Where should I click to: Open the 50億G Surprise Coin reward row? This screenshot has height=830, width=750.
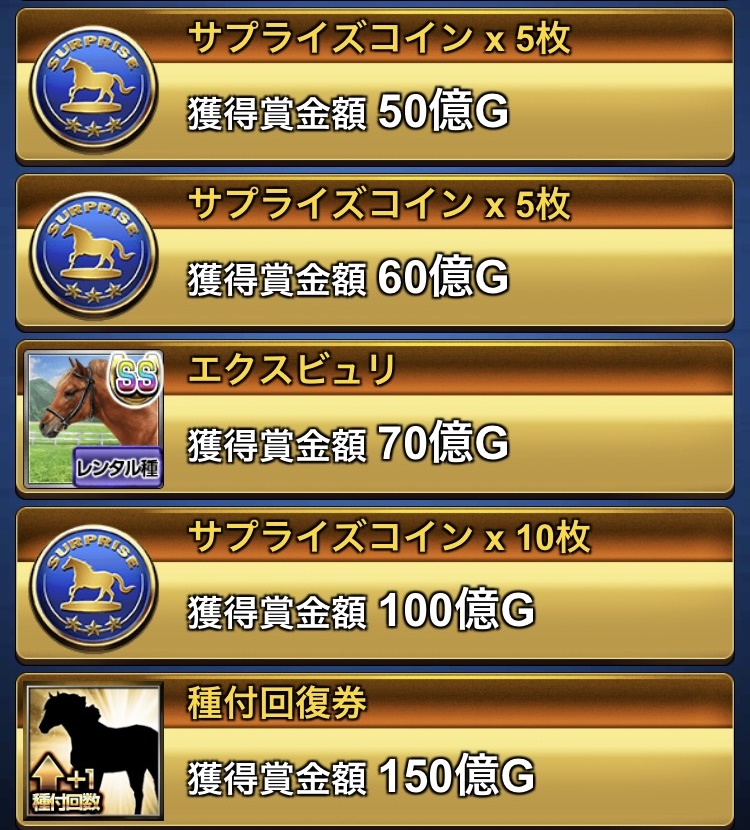point(375,86)
